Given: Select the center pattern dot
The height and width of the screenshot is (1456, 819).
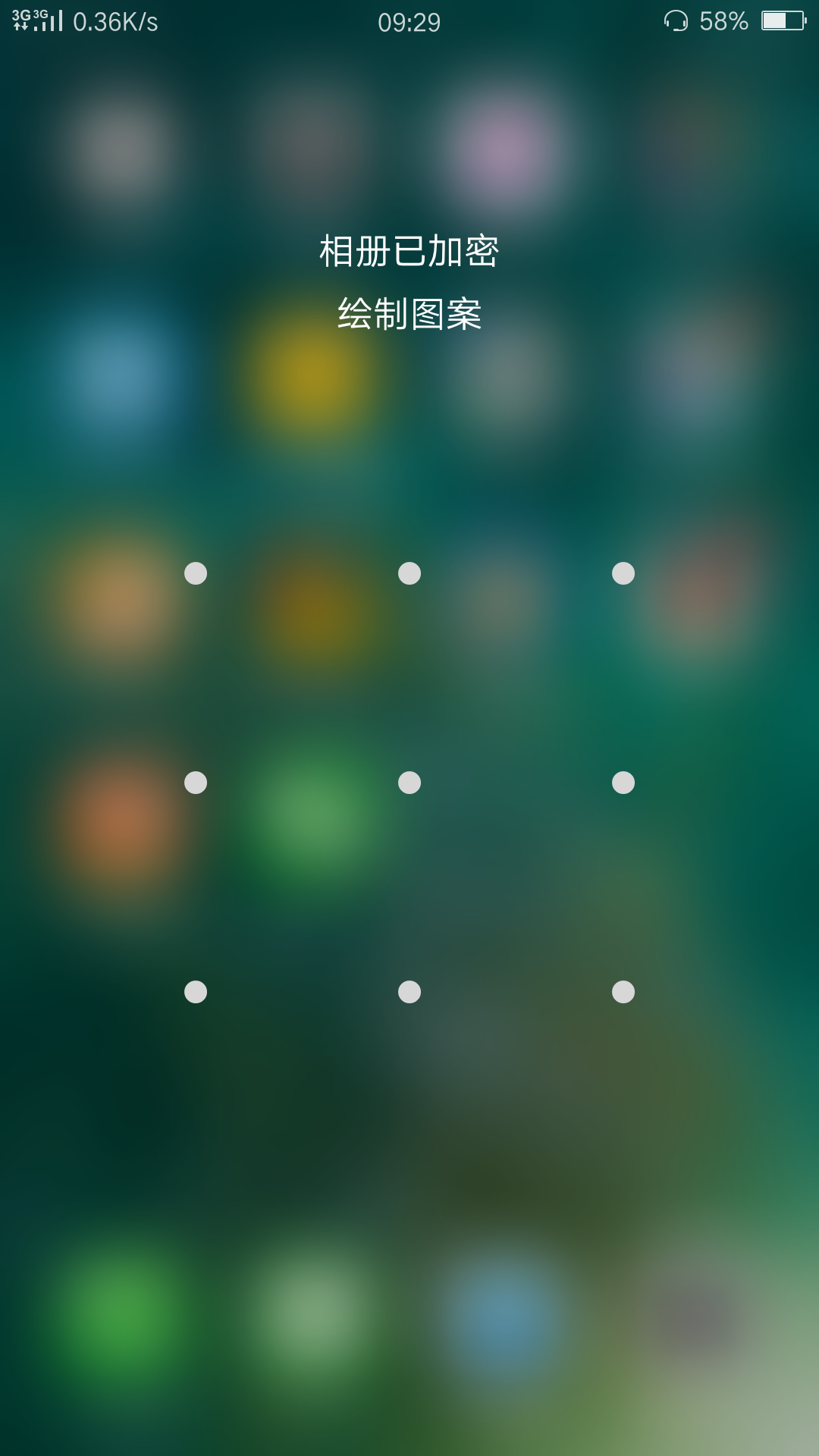Looking at the screenshot, I should click(409, 783).
